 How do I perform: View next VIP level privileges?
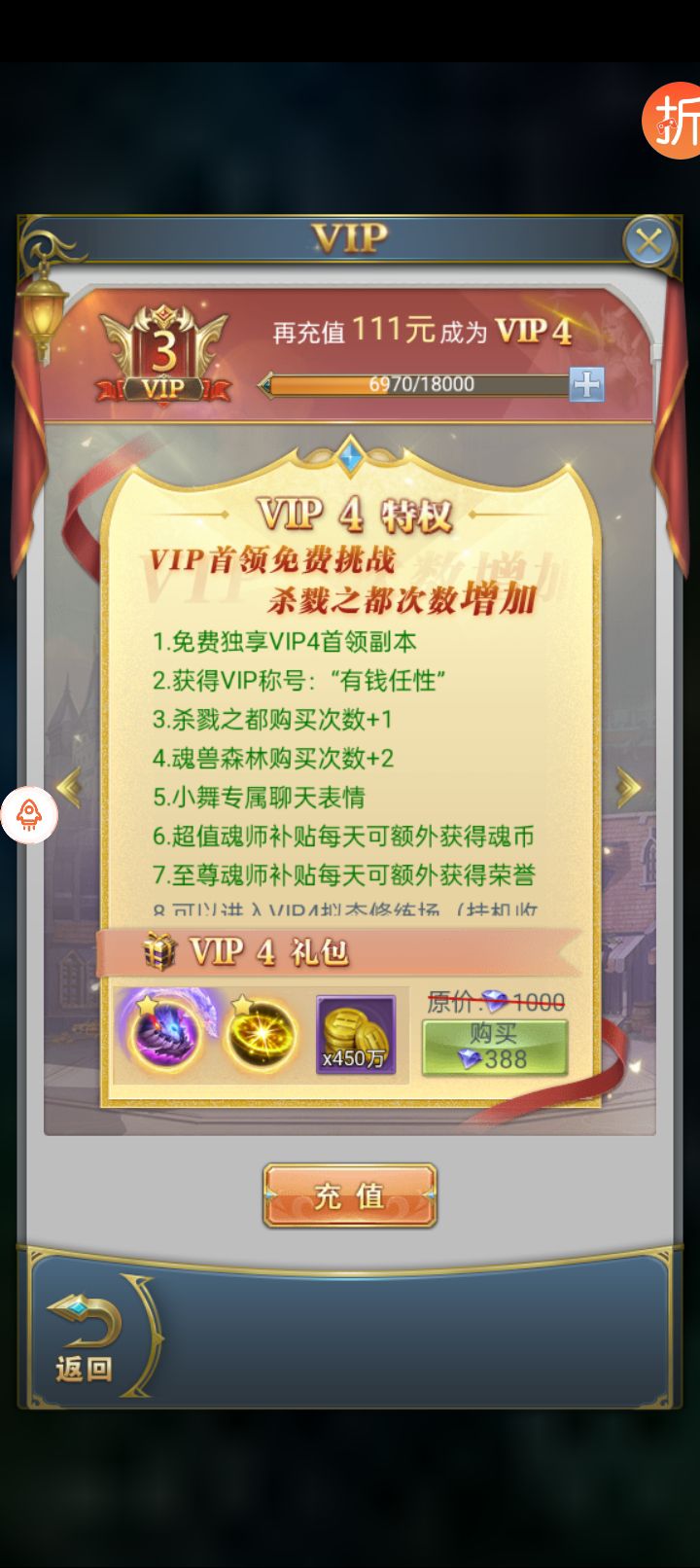coord(628,786)
